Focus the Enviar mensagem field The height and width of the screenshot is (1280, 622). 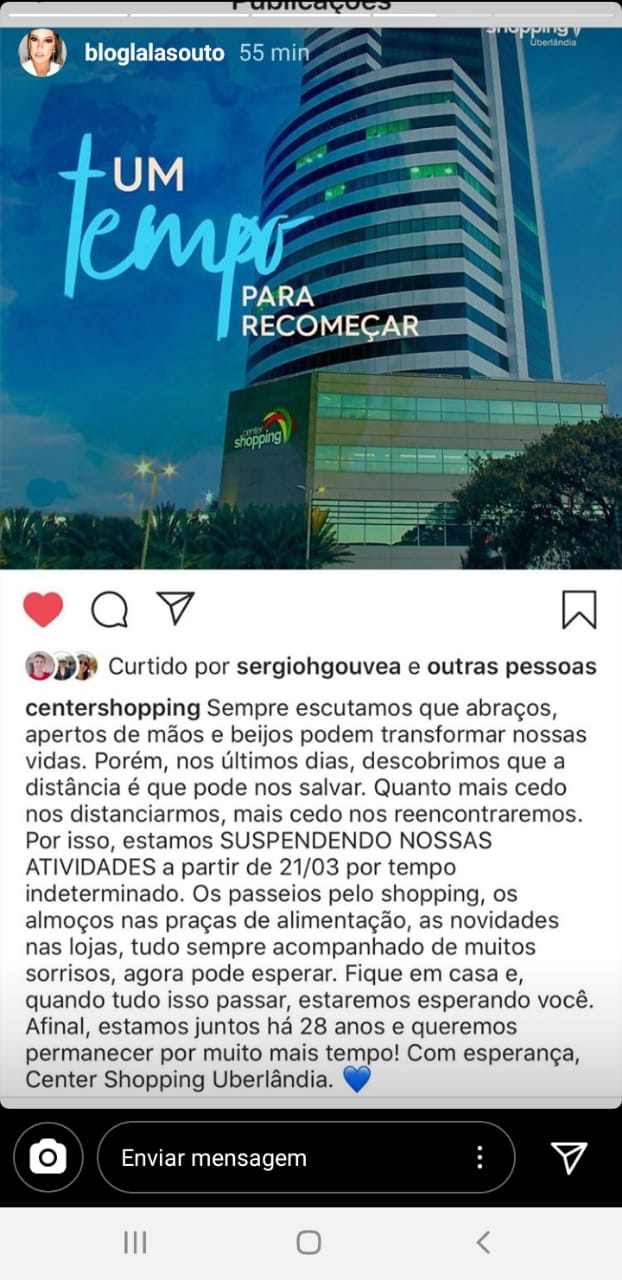click(x=280, y=1158)
